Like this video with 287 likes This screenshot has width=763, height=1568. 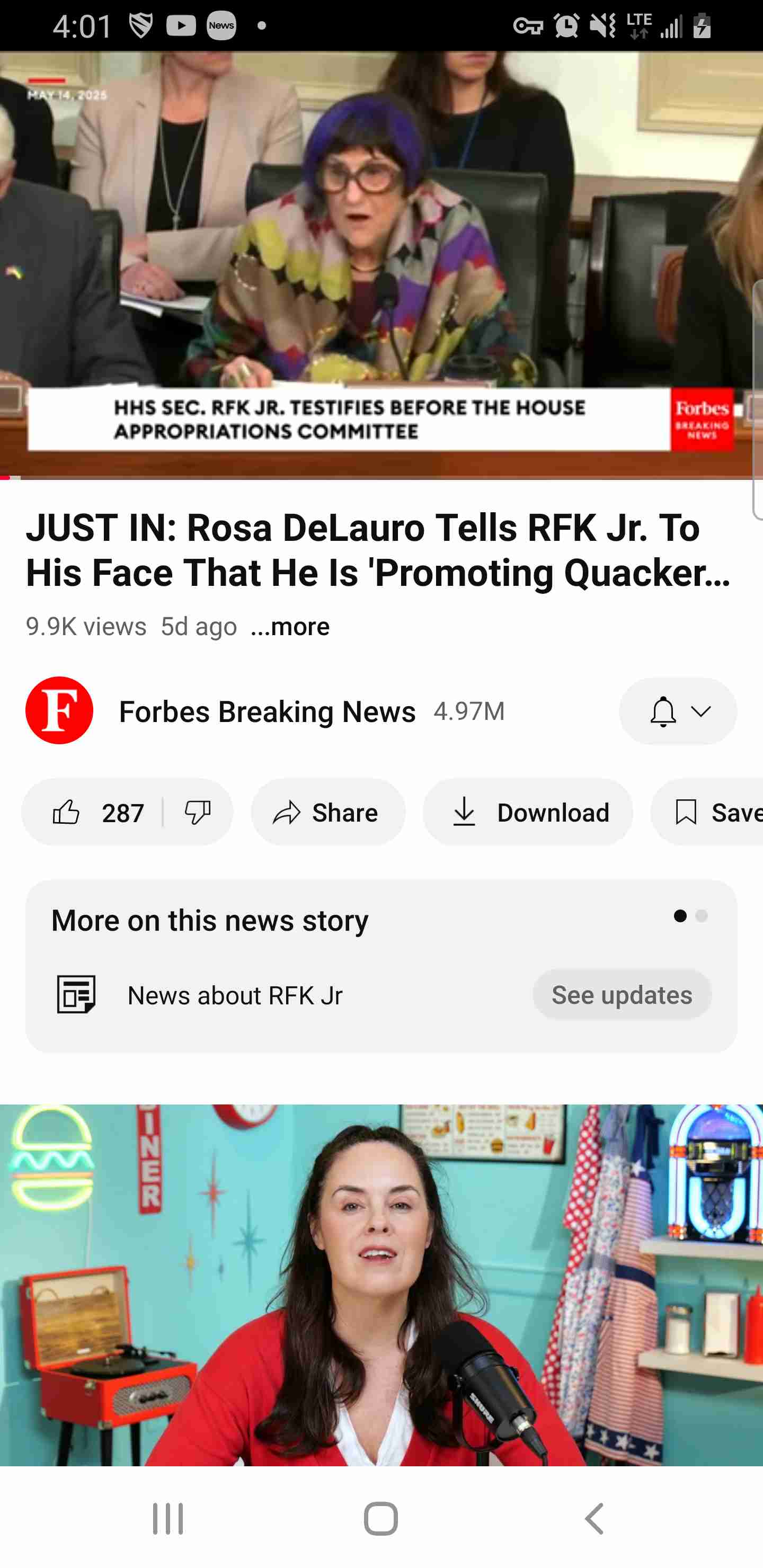tap(93, 812)
